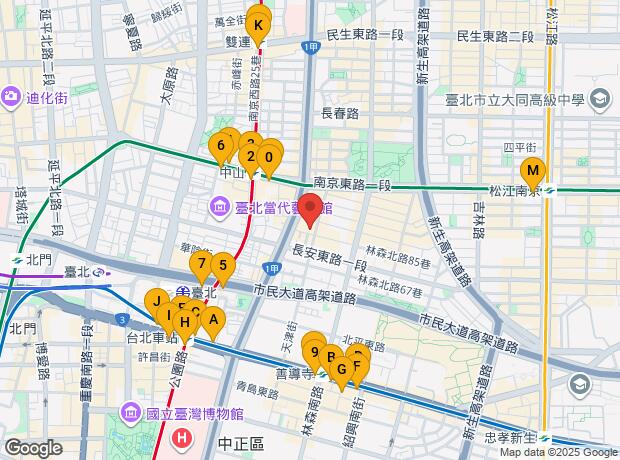Open the marker labeled 5
The height and width of the screenshot is (460, 620).
[223, 266]
